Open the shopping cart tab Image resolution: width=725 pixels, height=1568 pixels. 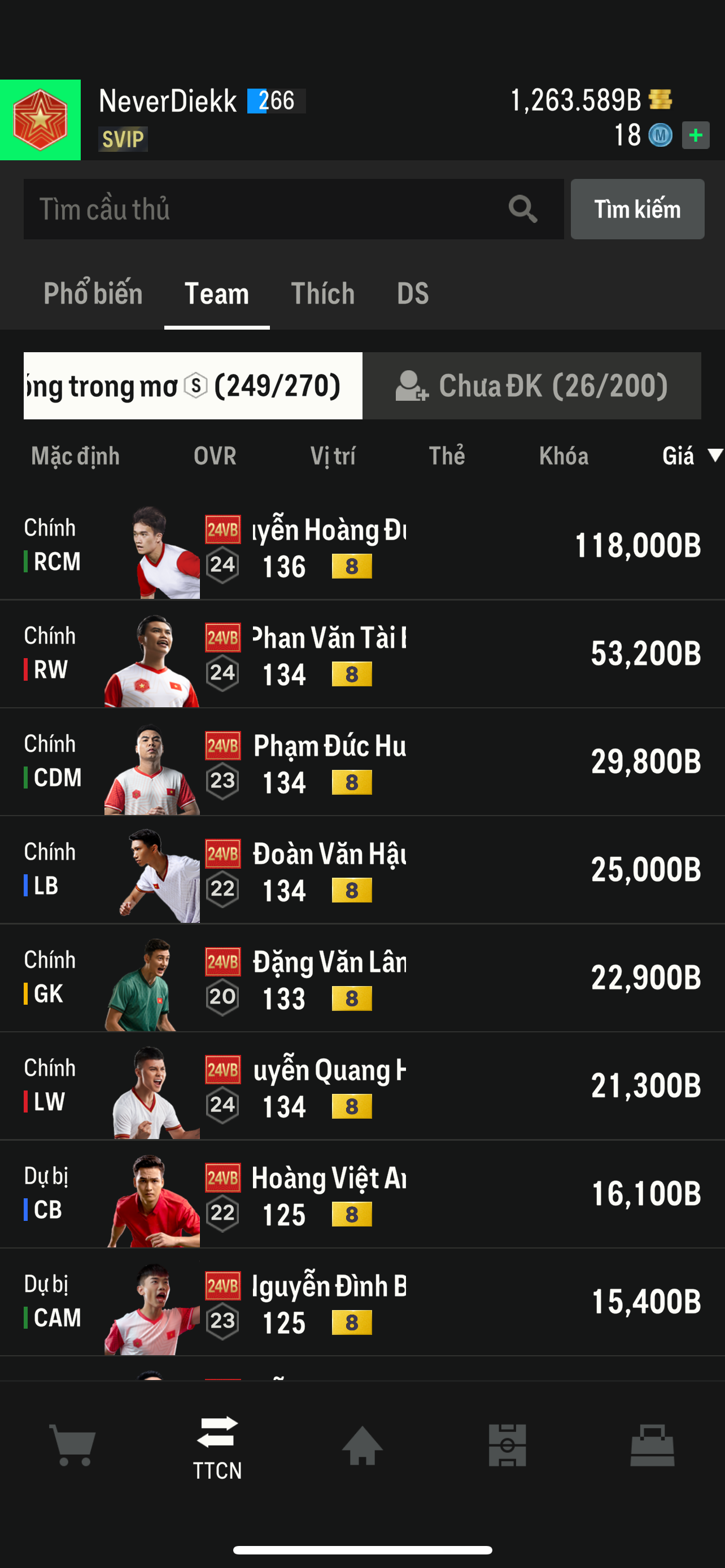(72, 1445)
